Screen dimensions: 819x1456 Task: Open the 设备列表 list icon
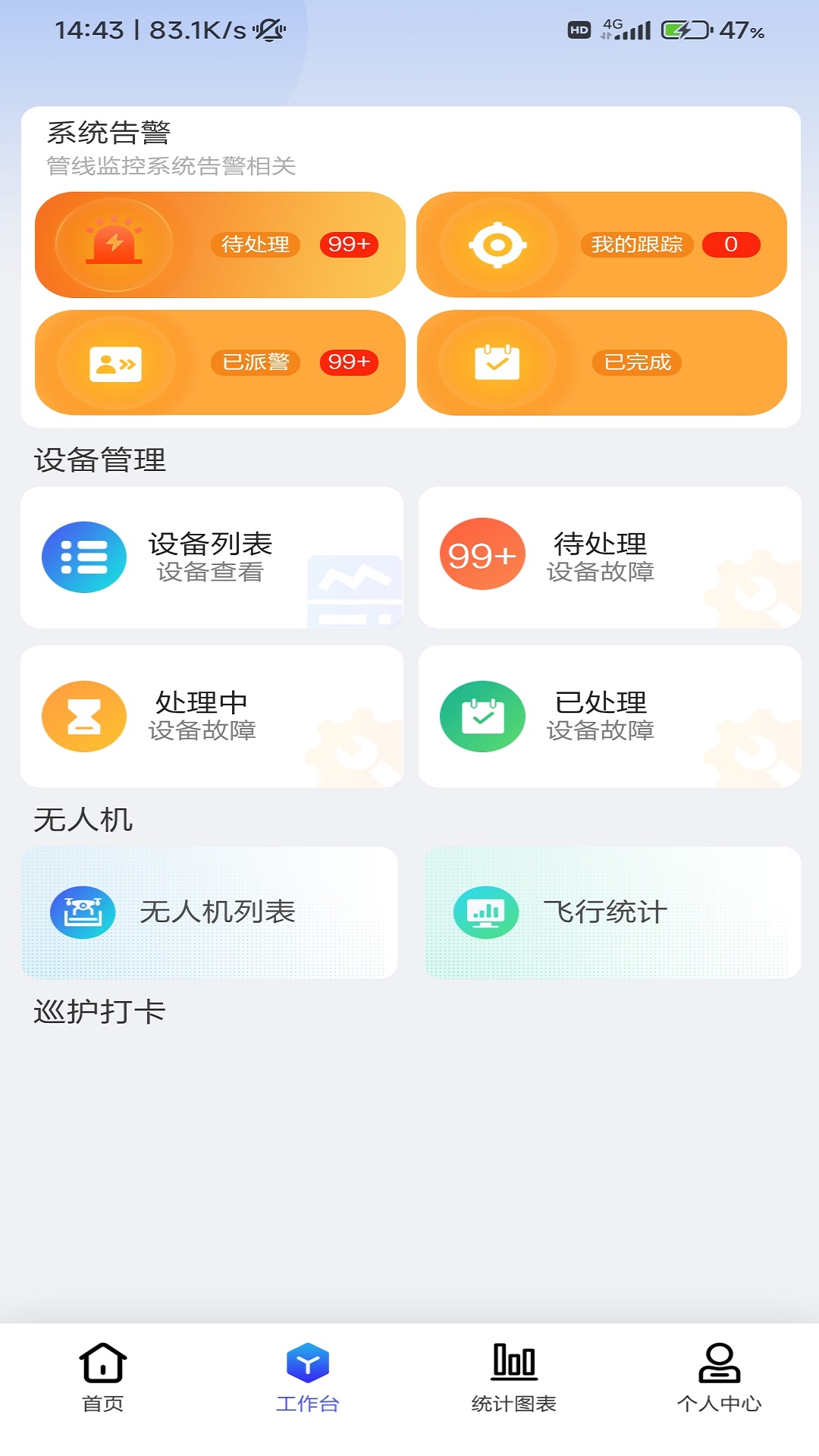[x=83, y=556]
